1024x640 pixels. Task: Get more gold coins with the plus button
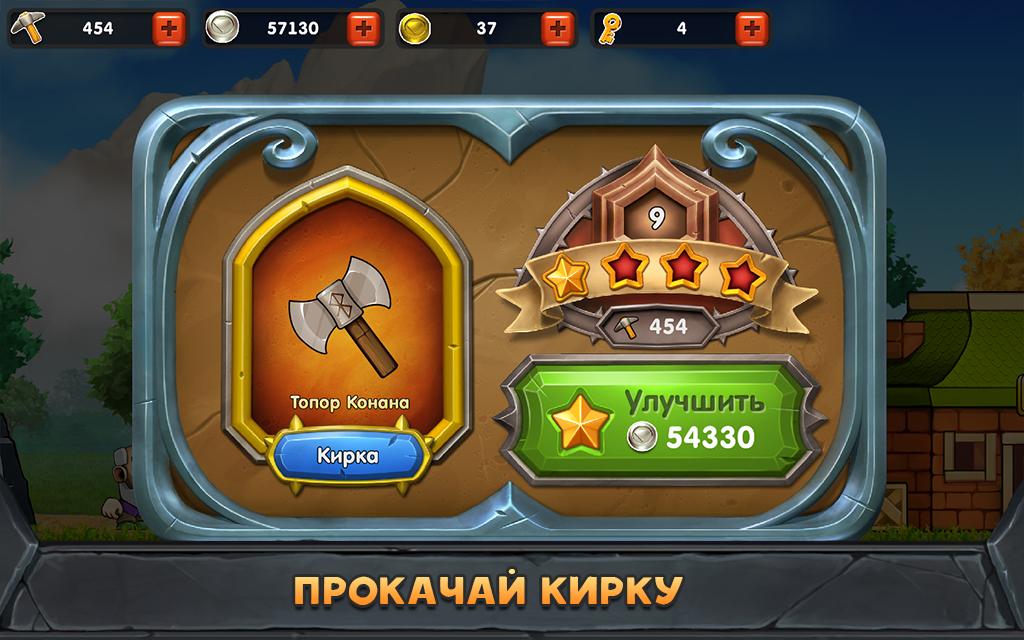point(557,28)
